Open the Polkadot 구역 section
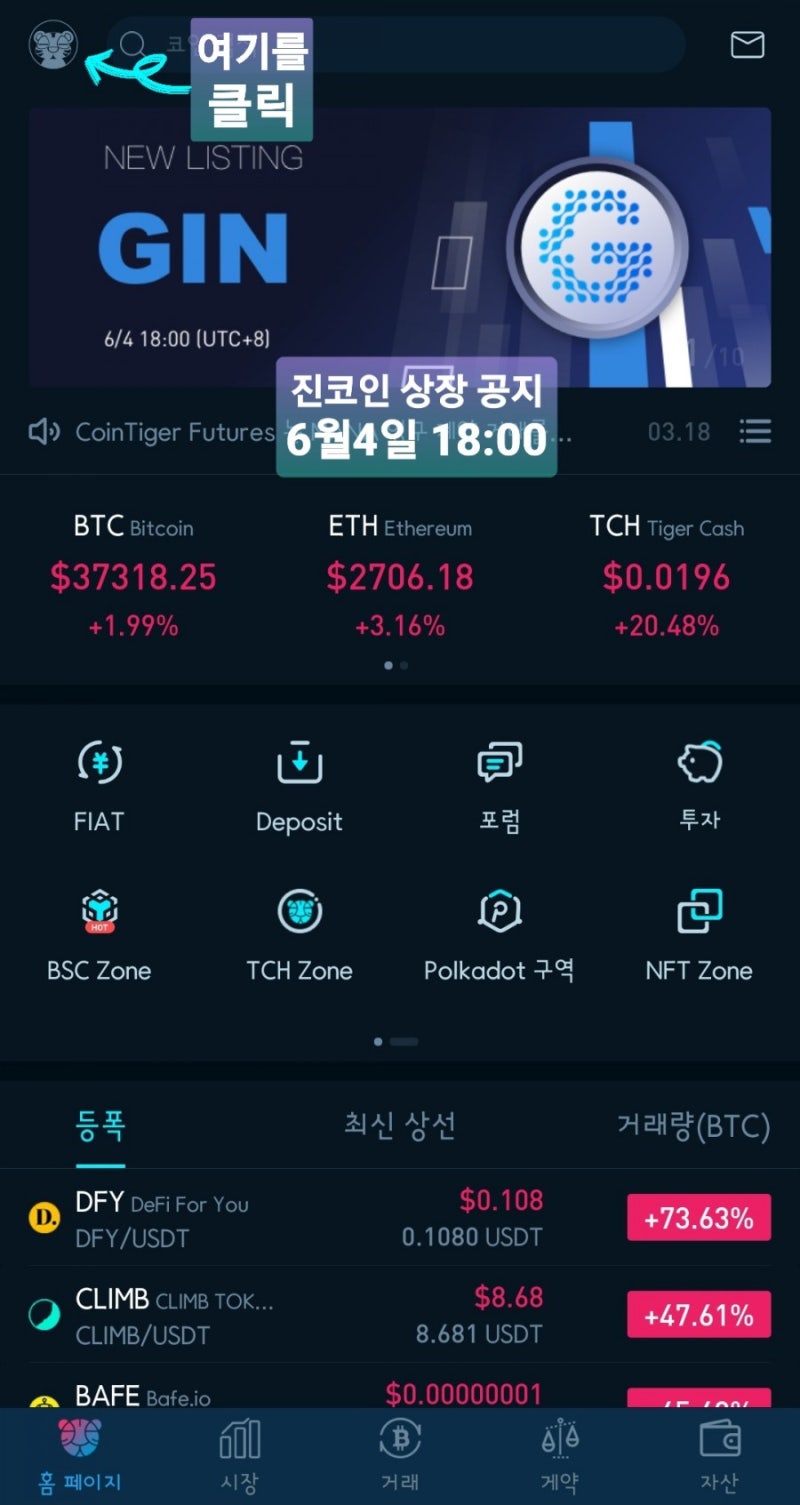The height and width of the screenshot is (1505, 800). (x=499, y=935)
